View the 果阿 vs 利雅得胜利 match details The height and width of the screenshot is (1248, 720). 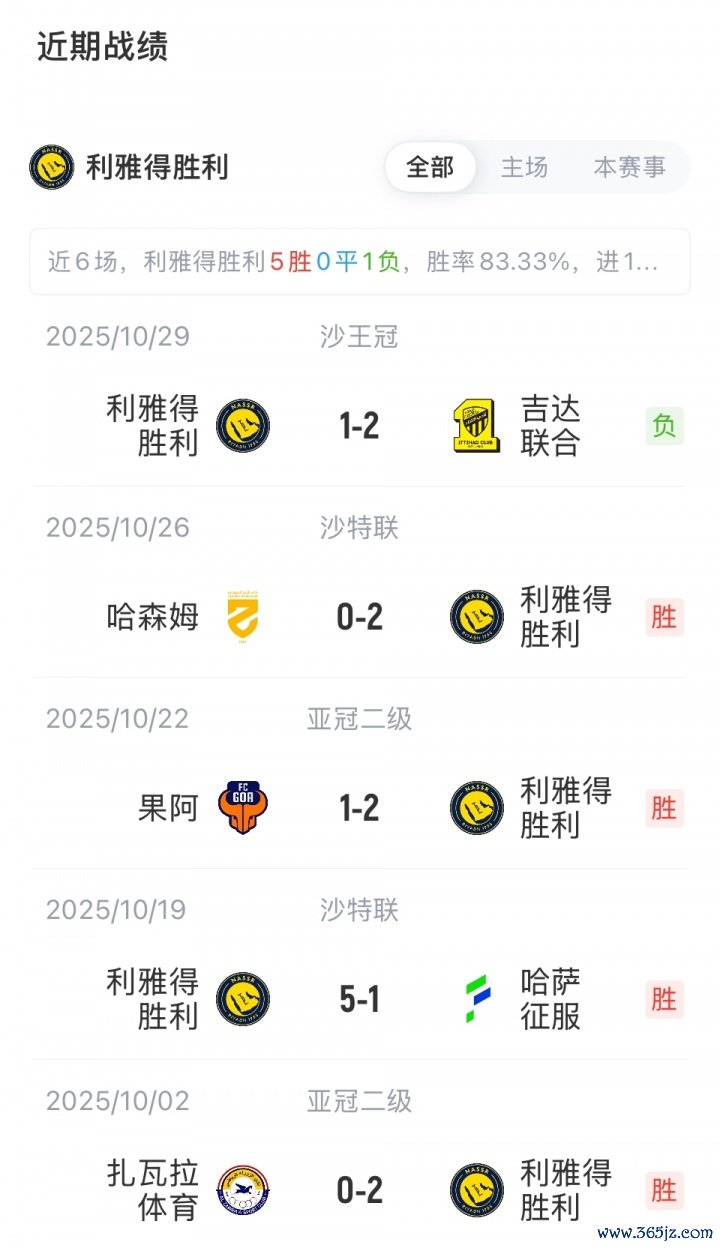click(359, 808)
